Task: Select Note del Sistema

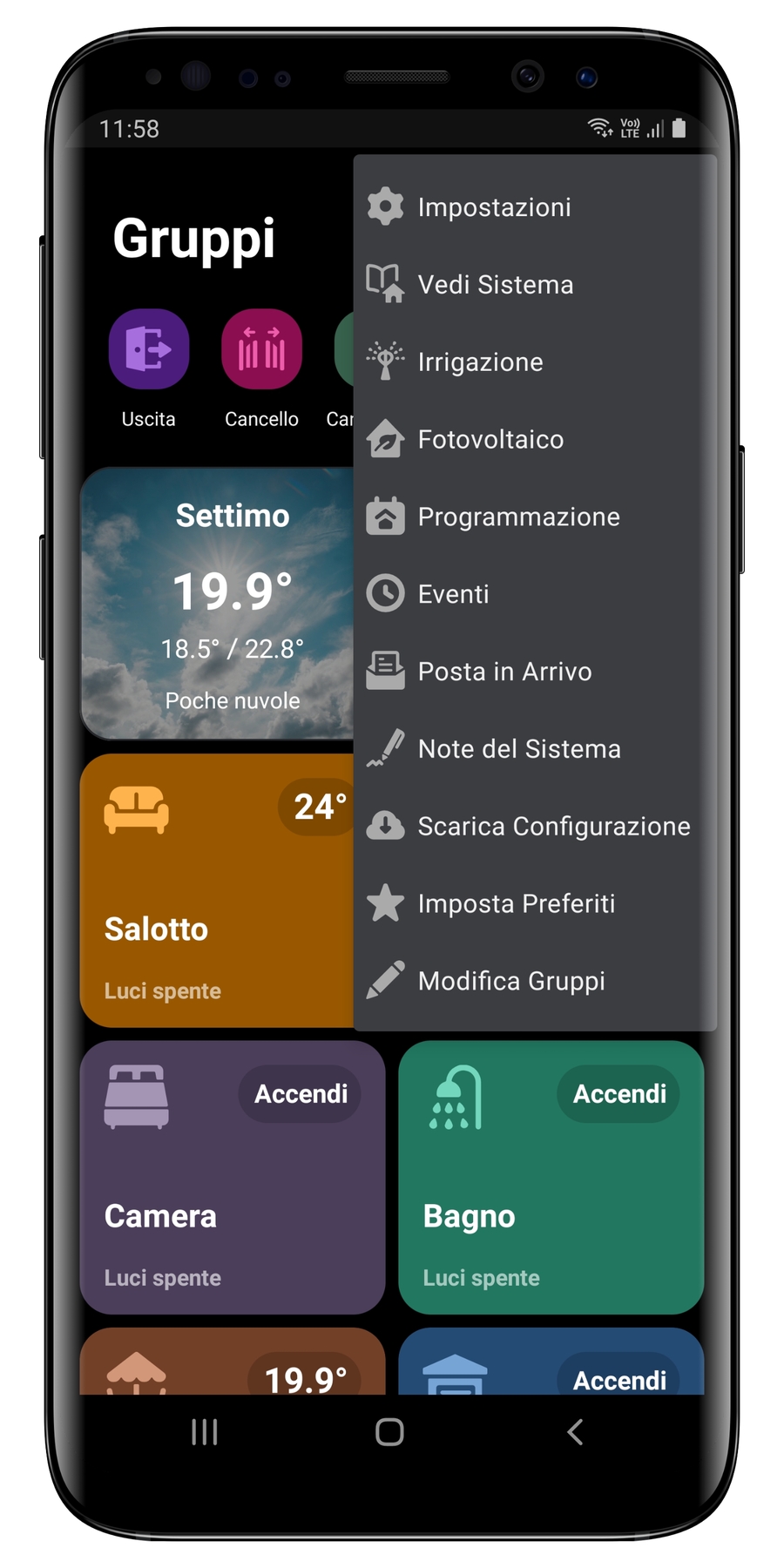Action: pyautogui.click(x=519, y=749)
